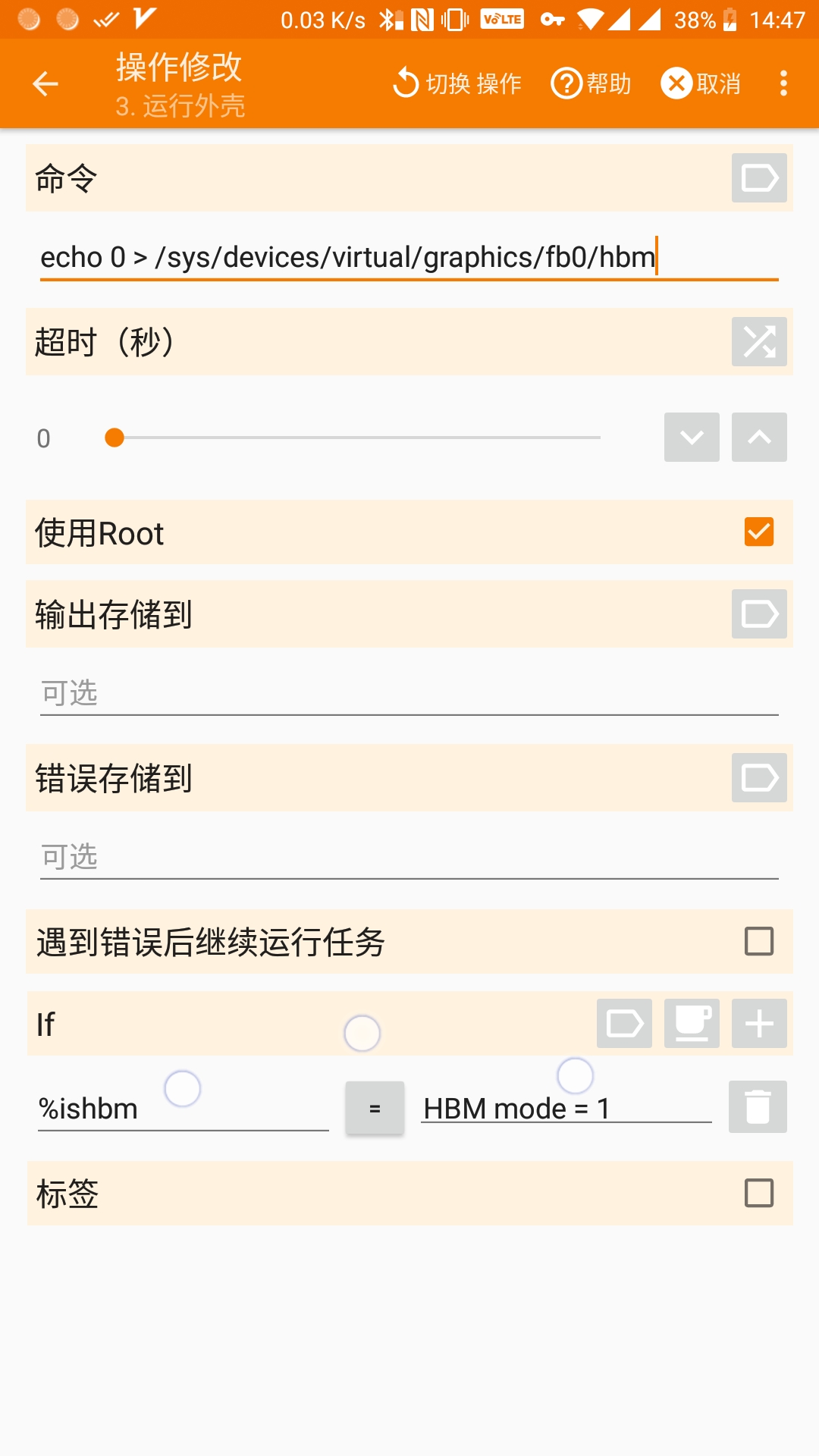This screenshot has height=1456, width=819.
Task: Add a new If condition
Action: point(759,1024)
